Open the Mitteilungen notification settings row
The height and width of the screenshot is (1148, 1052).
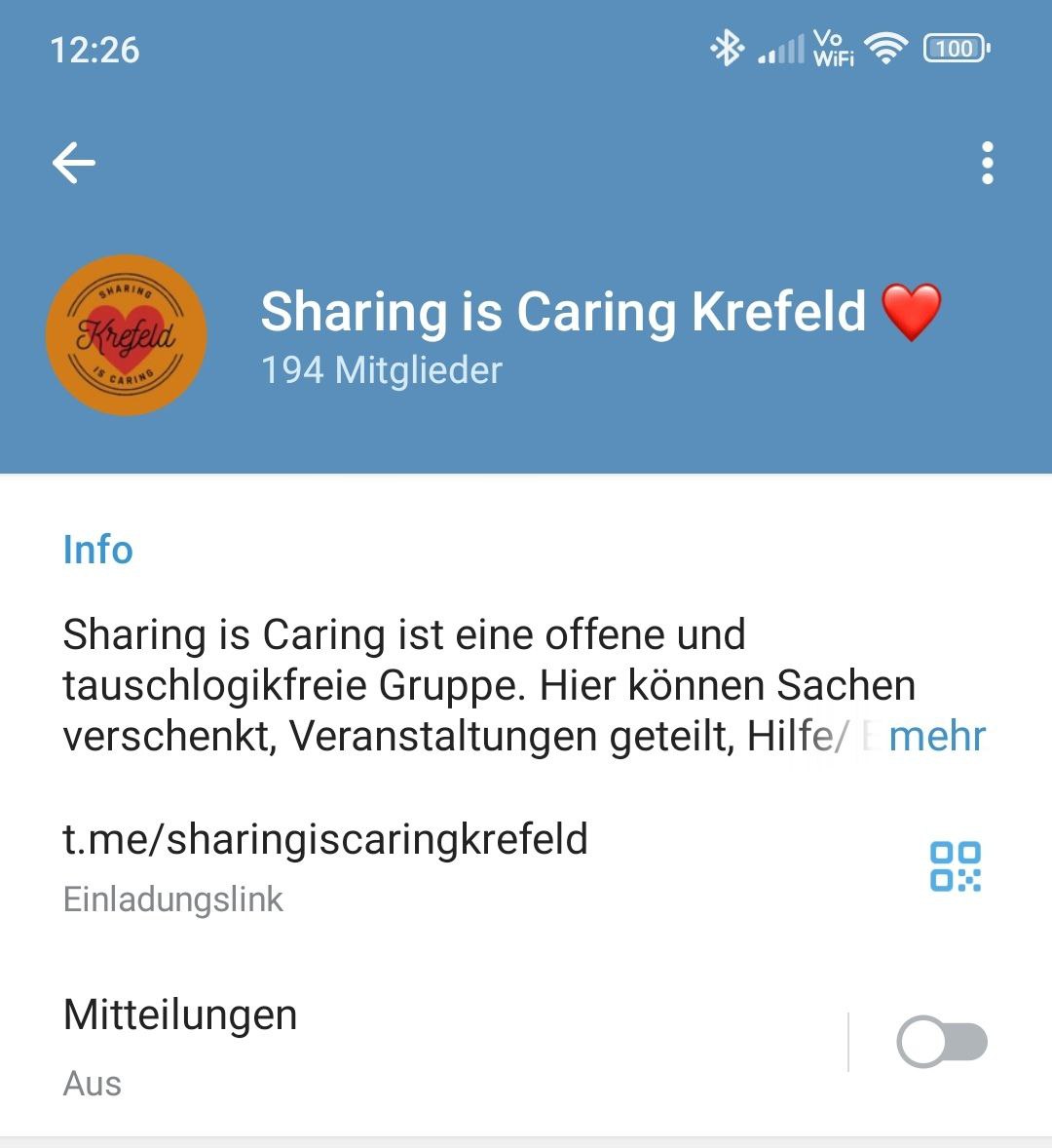coord(390,1043)
